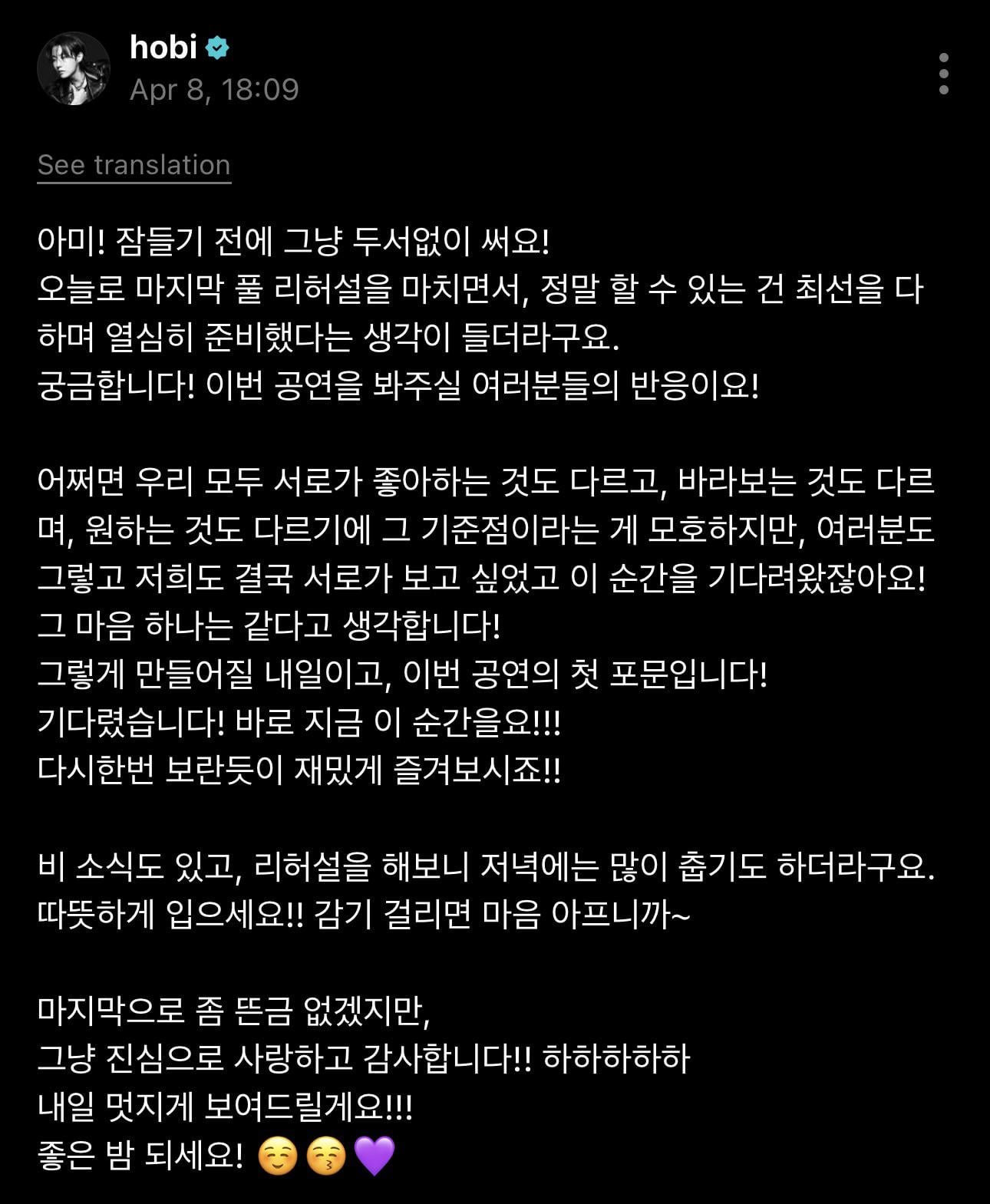This screenshot has width=990, height=1204.
Task: Open hobi's profile via username
Action: tap(163, 48)
